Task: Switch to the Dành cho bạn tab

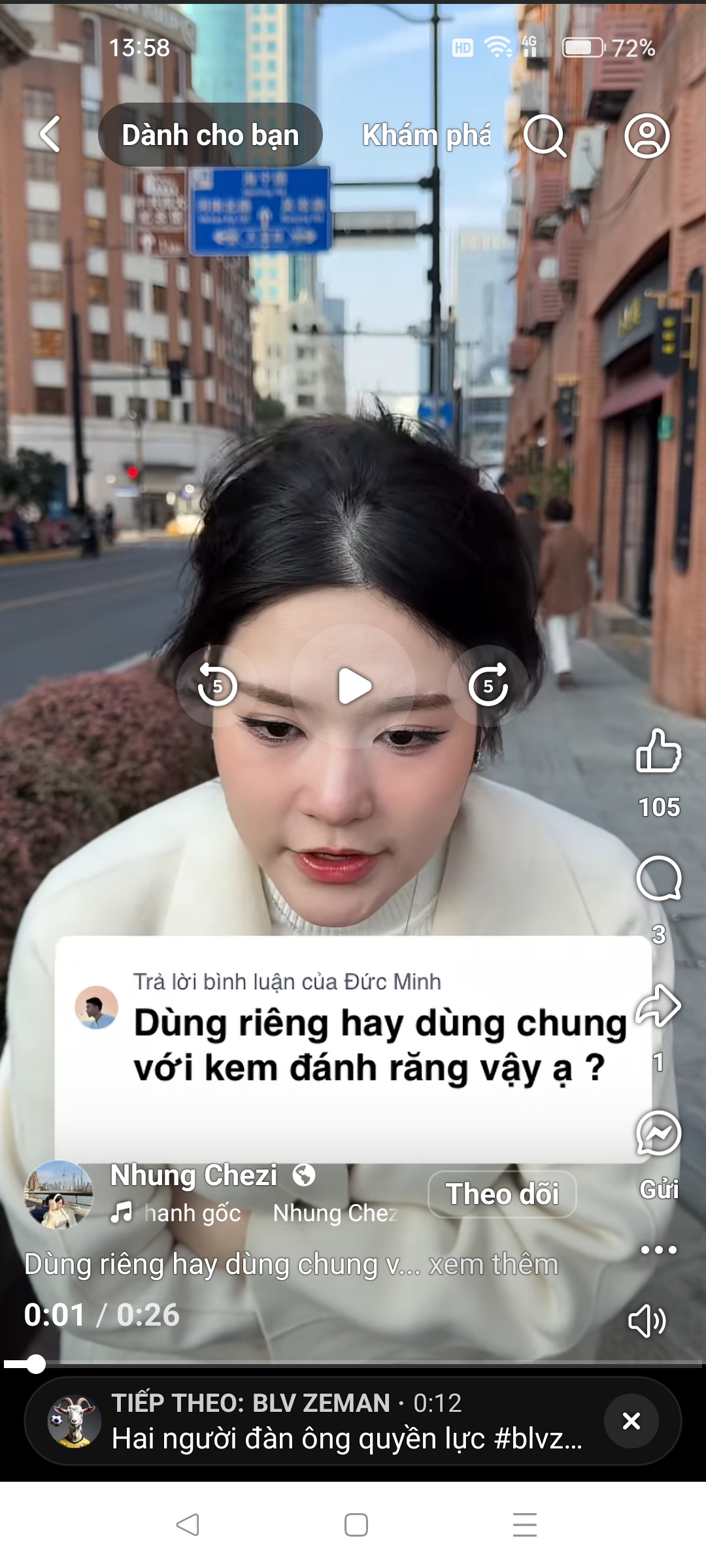Action: pyautogui.click(x=210, y=135)
